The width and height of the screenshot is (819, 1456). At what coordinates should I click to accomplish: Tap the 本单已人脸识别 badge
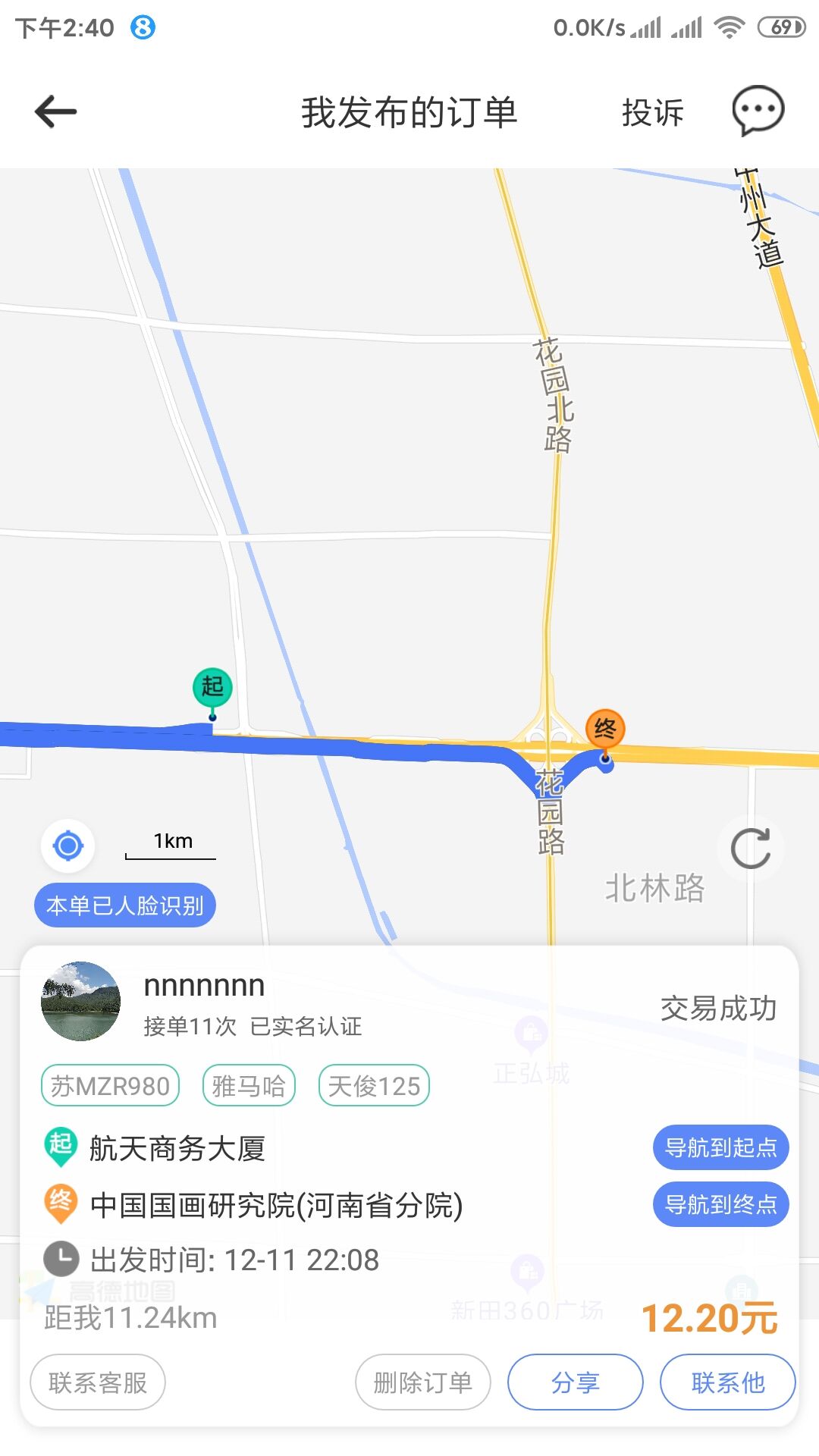click(x=124, y=905)
